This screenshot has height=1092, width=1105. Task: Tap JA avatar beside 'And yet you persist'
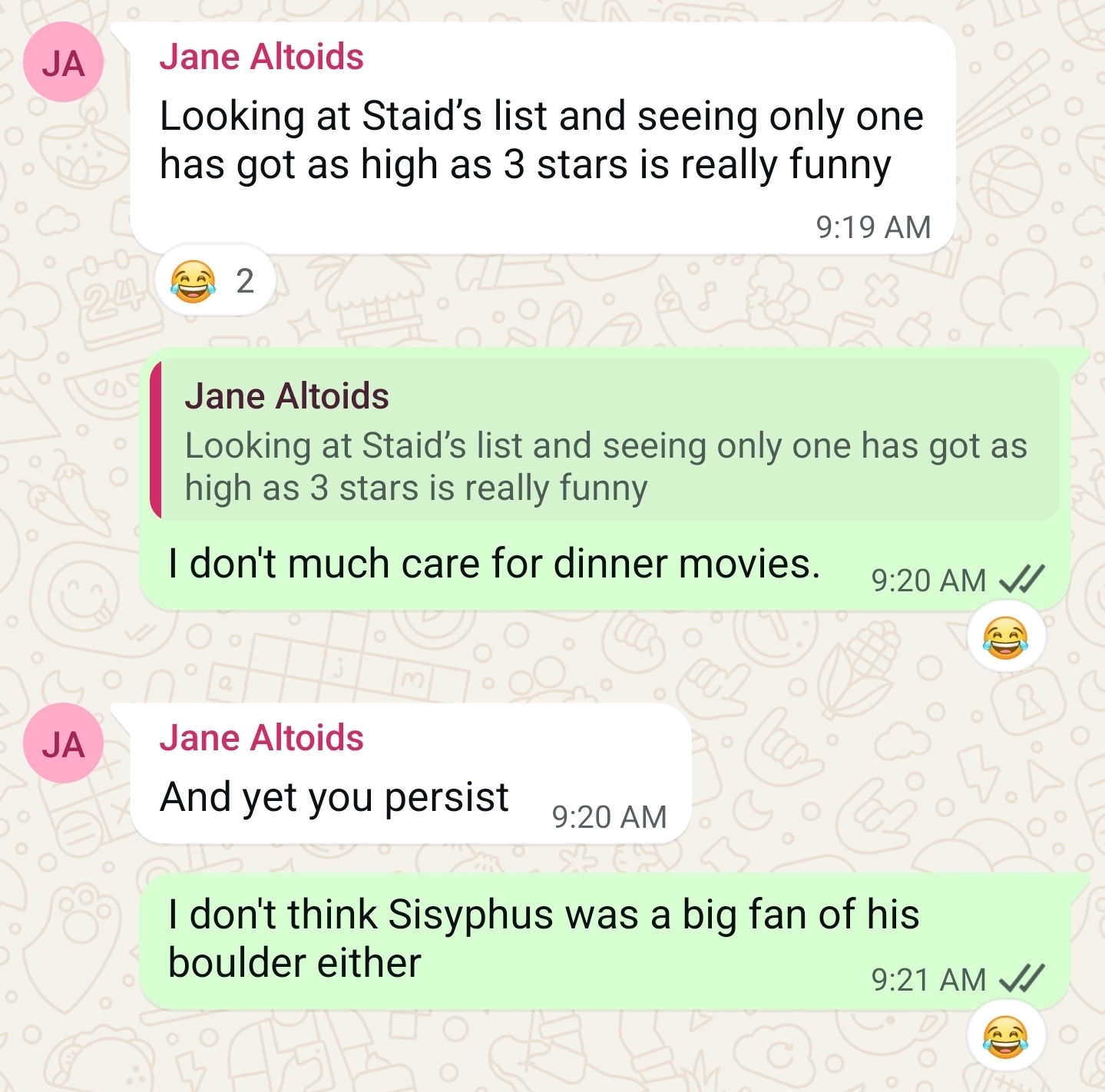click(x=63, y=743)
